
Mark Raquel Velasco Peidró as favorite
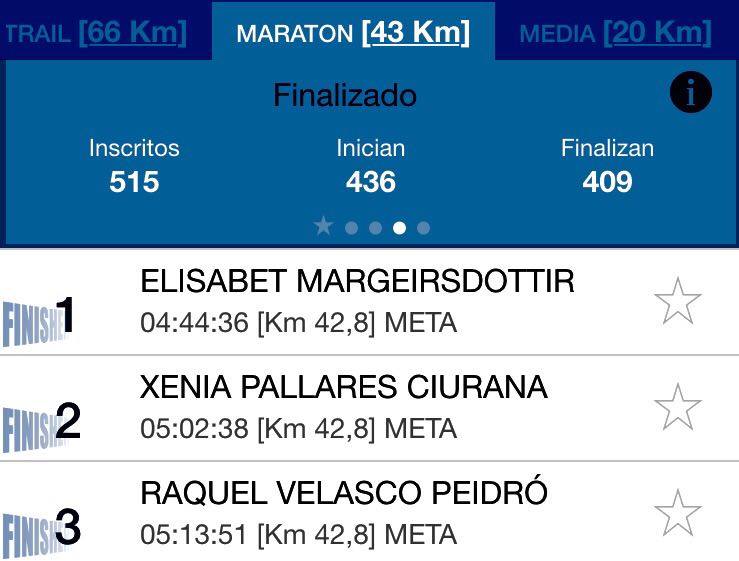pos(677,512)
